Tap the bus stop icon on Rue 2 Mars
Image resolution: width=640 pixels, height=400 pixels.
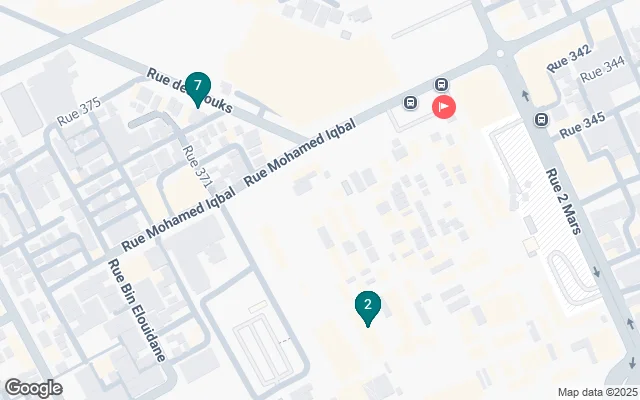(x=541, y=120)
